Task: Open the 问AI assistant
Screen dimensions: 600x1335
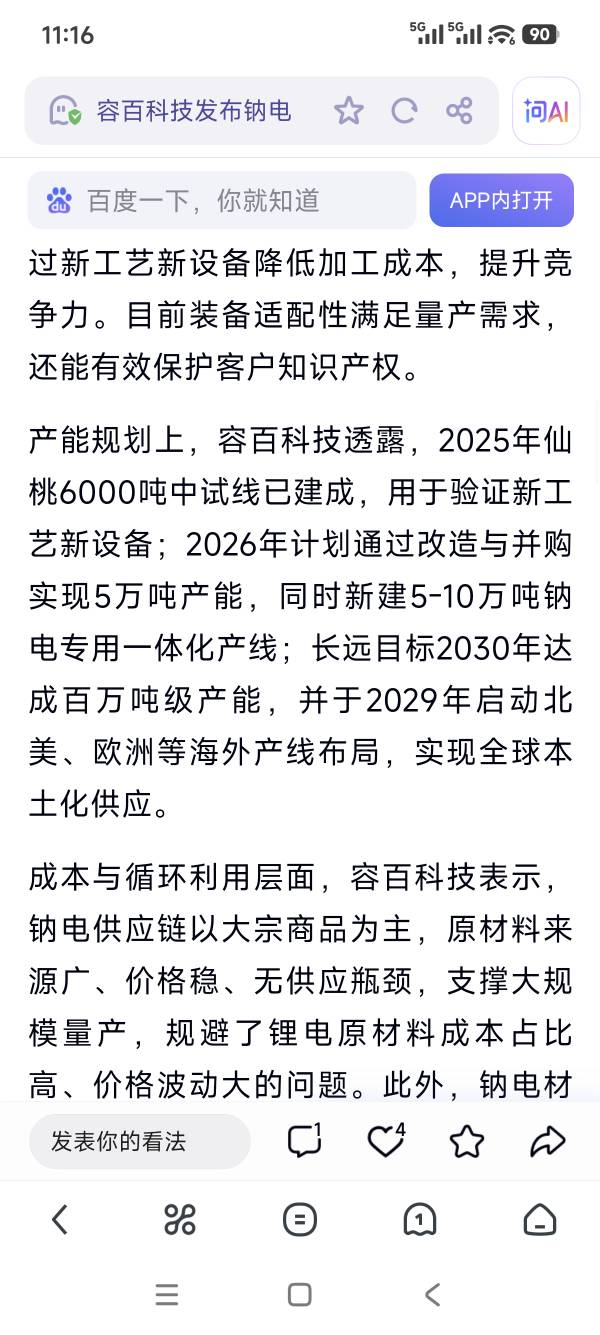Action: tap(546, 111)
